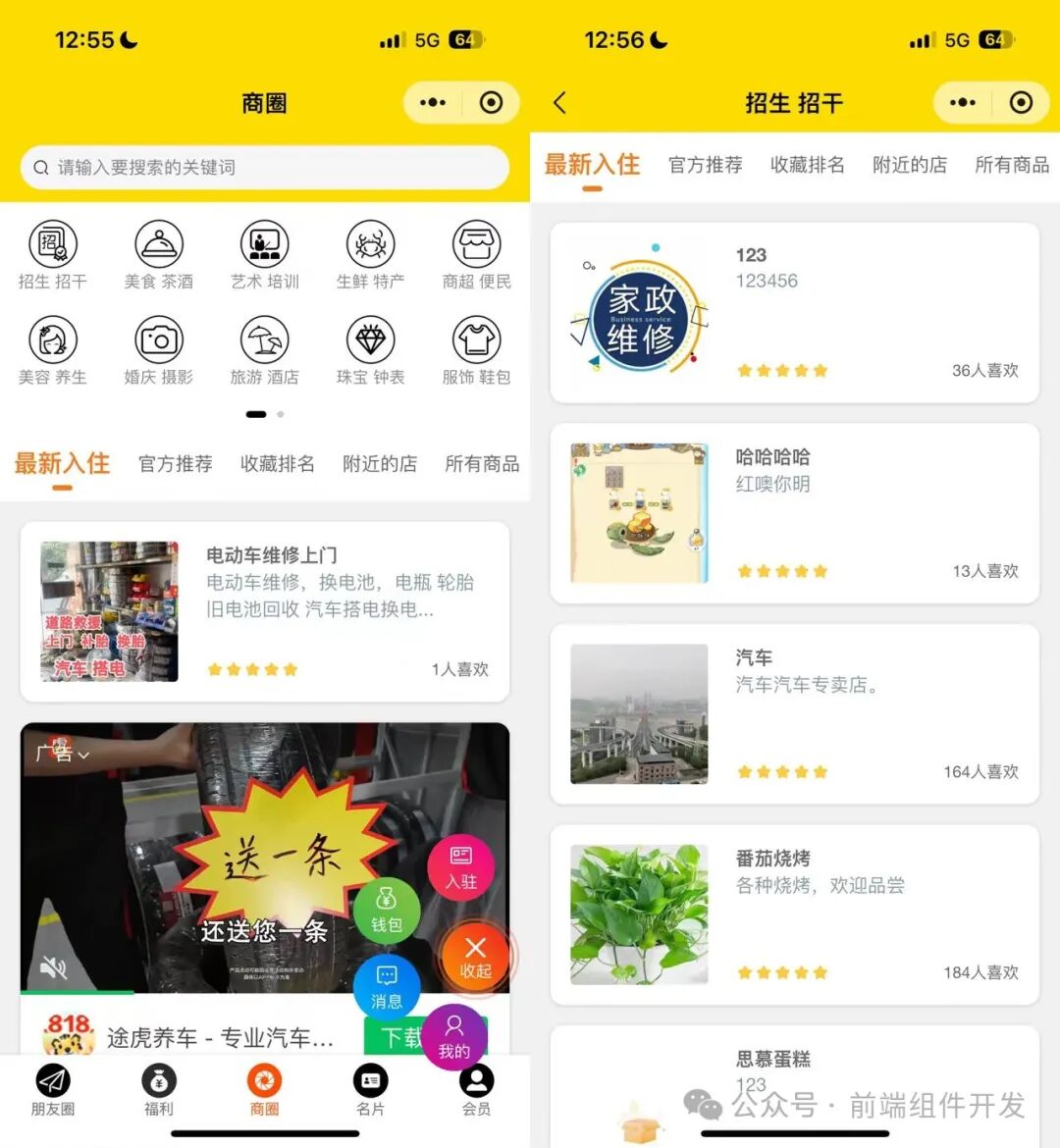Tap the 艺术 培训 category icon

tap(265, 242)
